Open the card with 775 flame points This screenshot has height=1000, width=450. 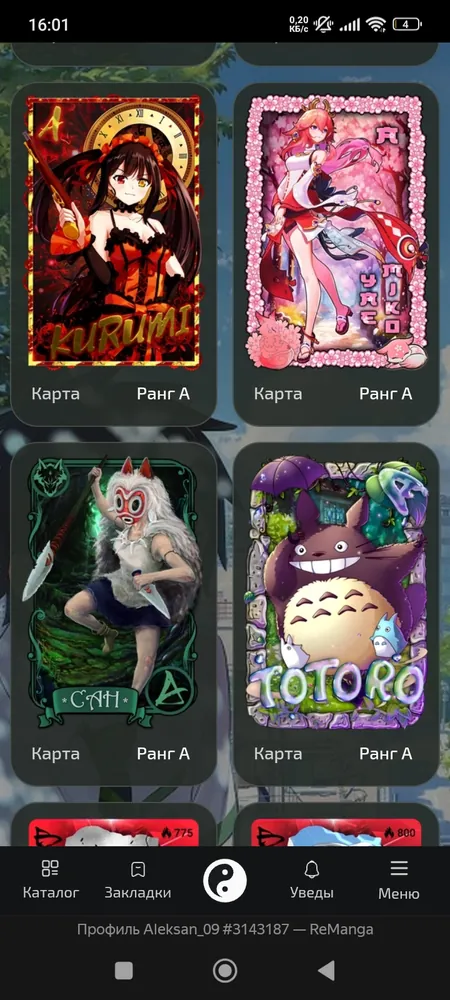[113, 825]
